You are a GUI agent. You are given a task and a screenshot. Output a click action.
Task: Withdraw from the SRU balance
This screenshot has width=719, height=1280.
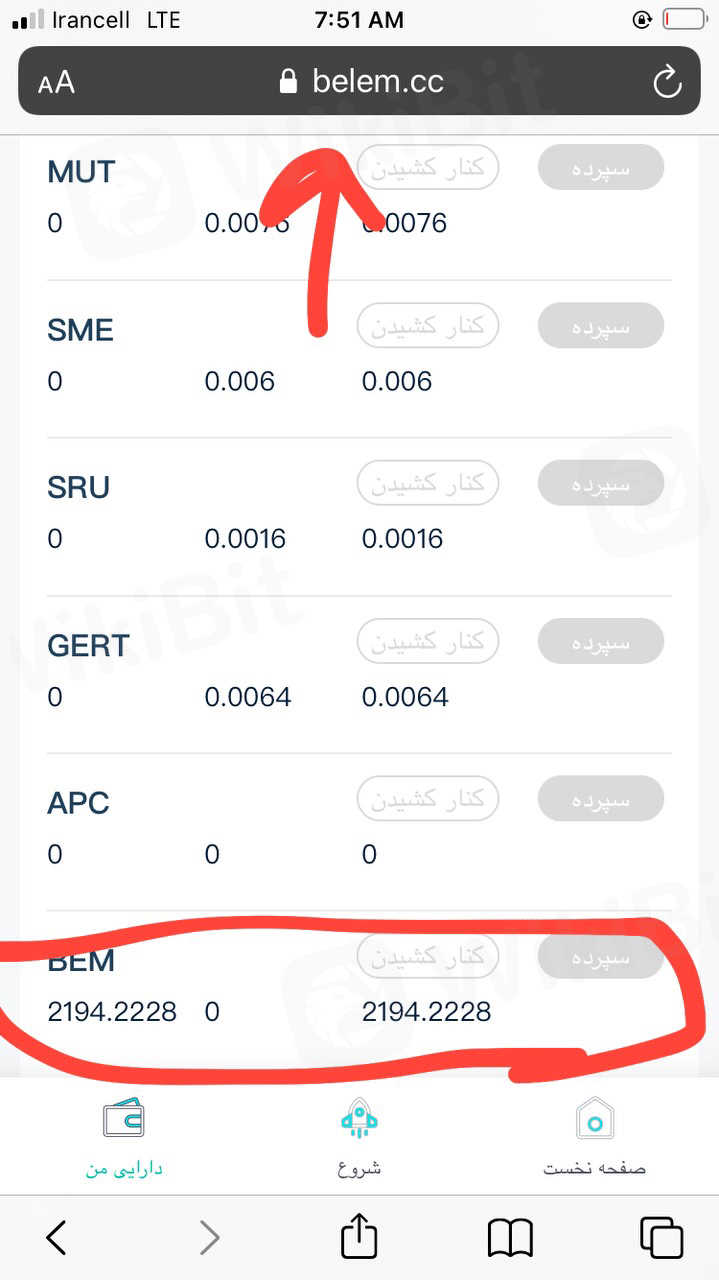coord(427,483)
